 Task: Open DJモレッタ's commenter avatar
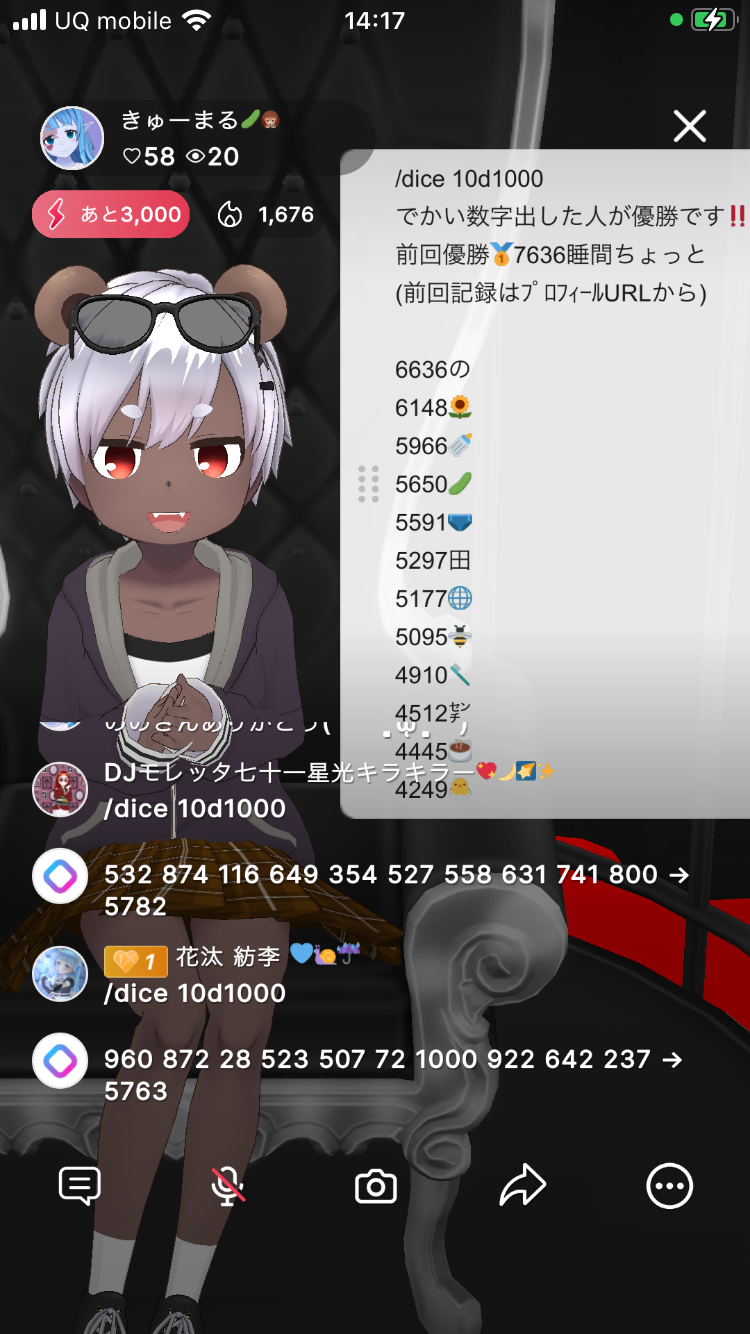tap(60, 790)
